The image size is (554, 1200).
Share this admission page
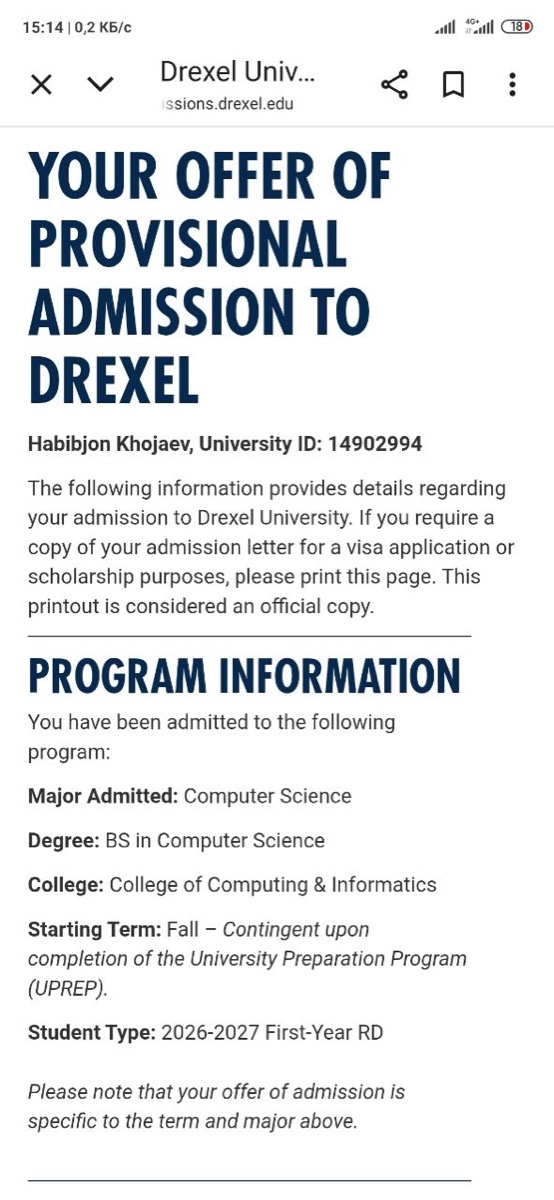[395, 85]
